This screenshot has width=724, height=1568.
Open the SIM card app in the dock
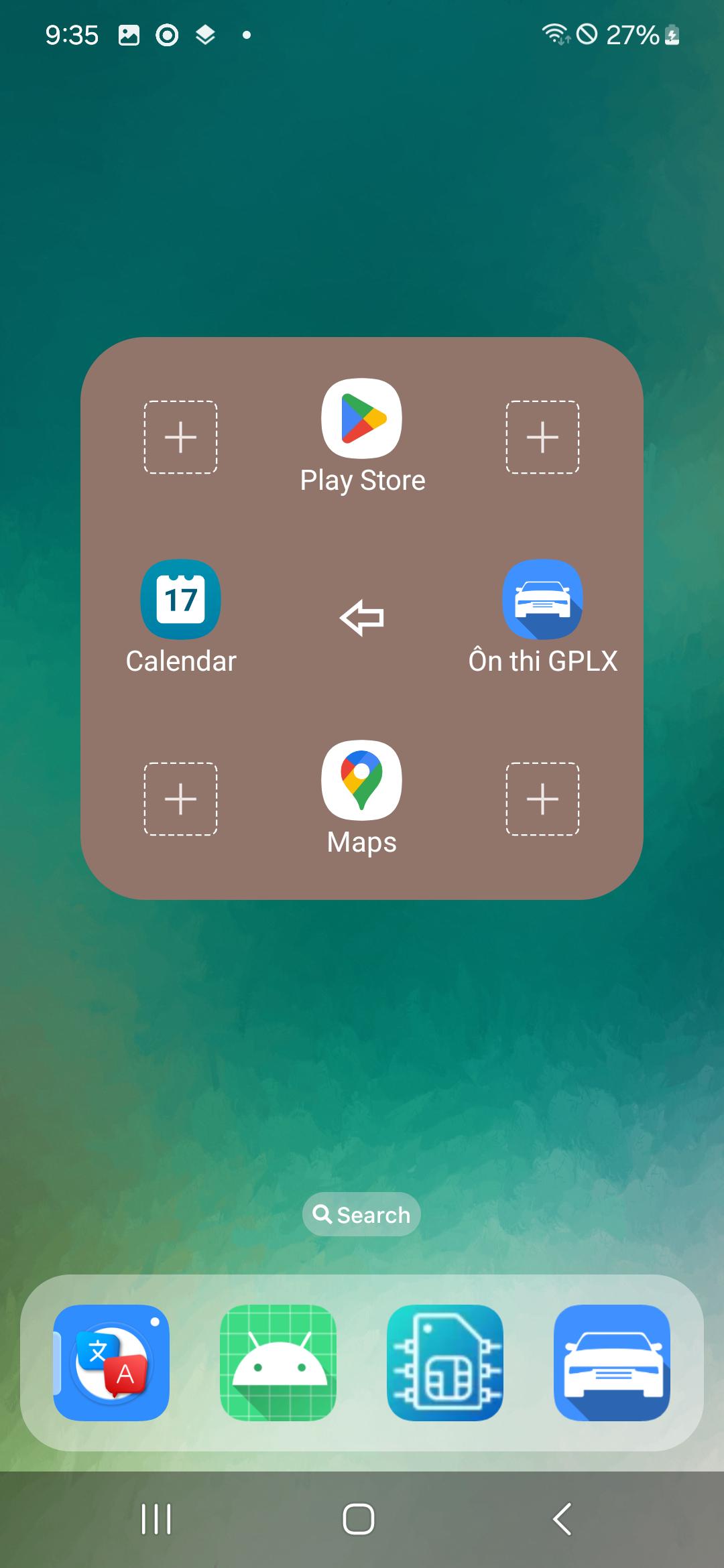coord(445,1363)
